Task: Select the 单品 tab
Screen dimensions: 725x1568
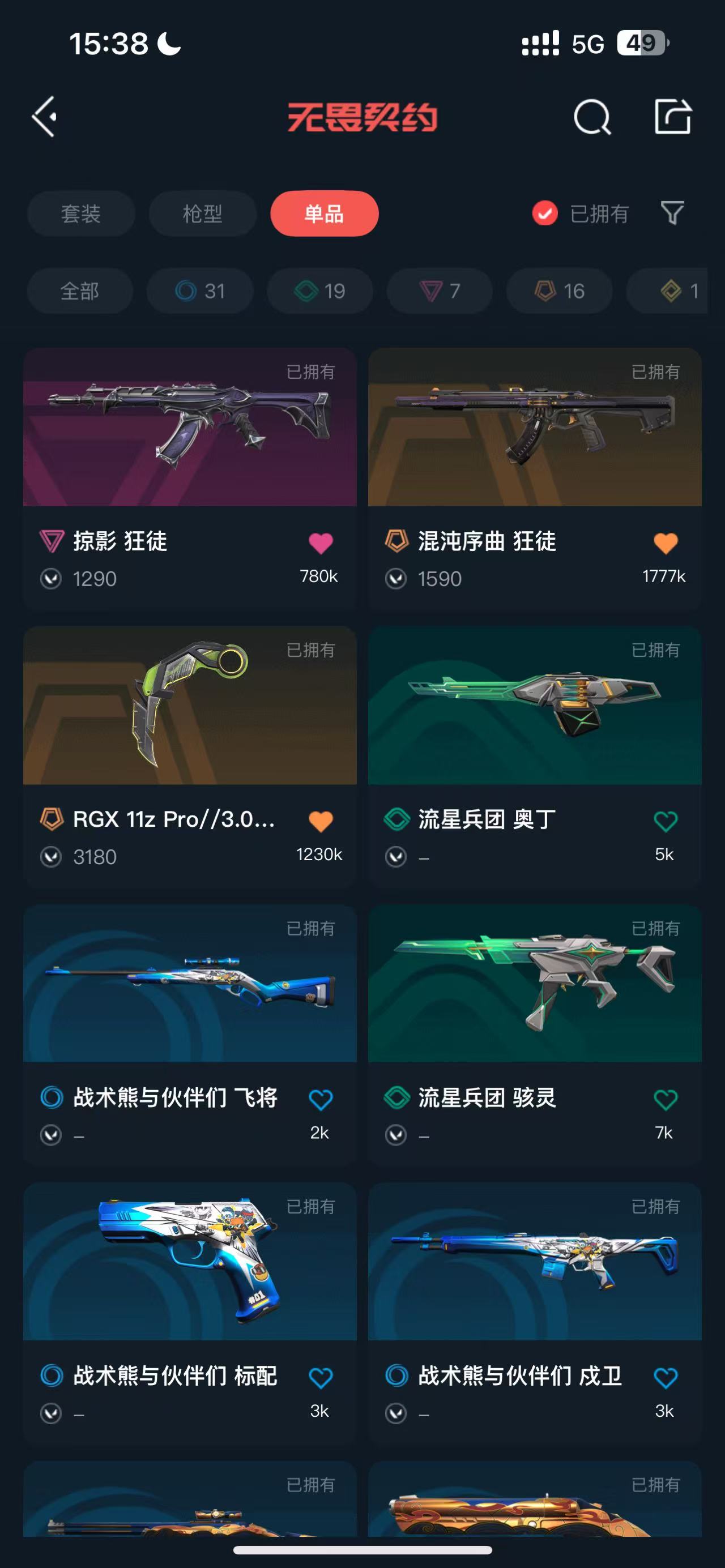Action: (325, 213)
